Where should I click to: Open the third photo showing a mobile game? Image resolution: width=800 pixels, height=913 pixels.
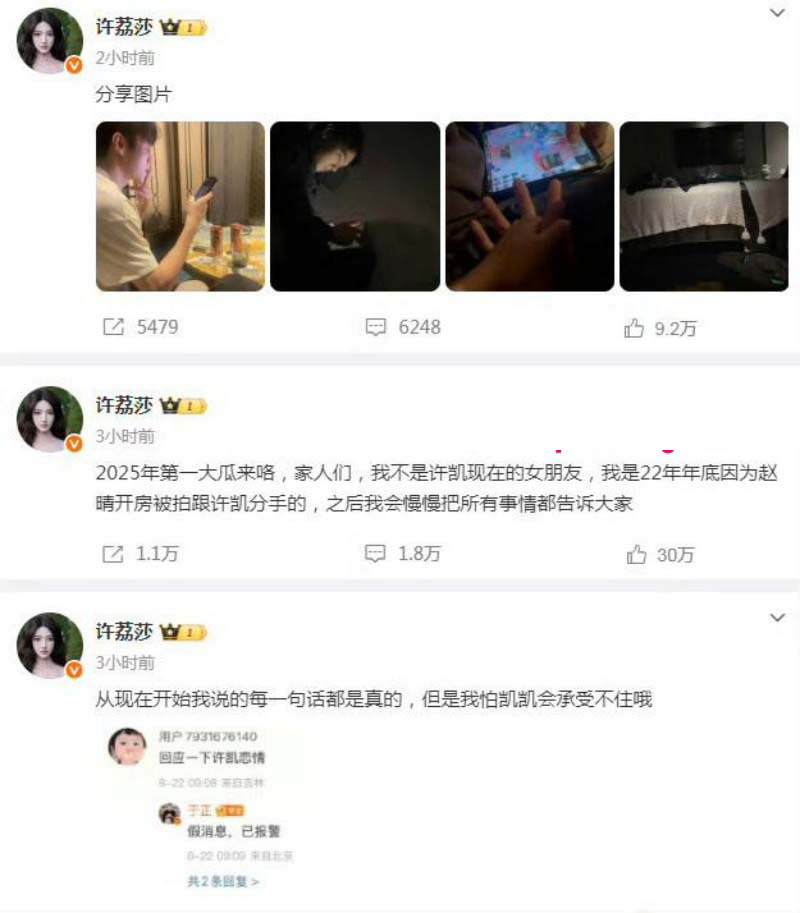pos(530,206)
